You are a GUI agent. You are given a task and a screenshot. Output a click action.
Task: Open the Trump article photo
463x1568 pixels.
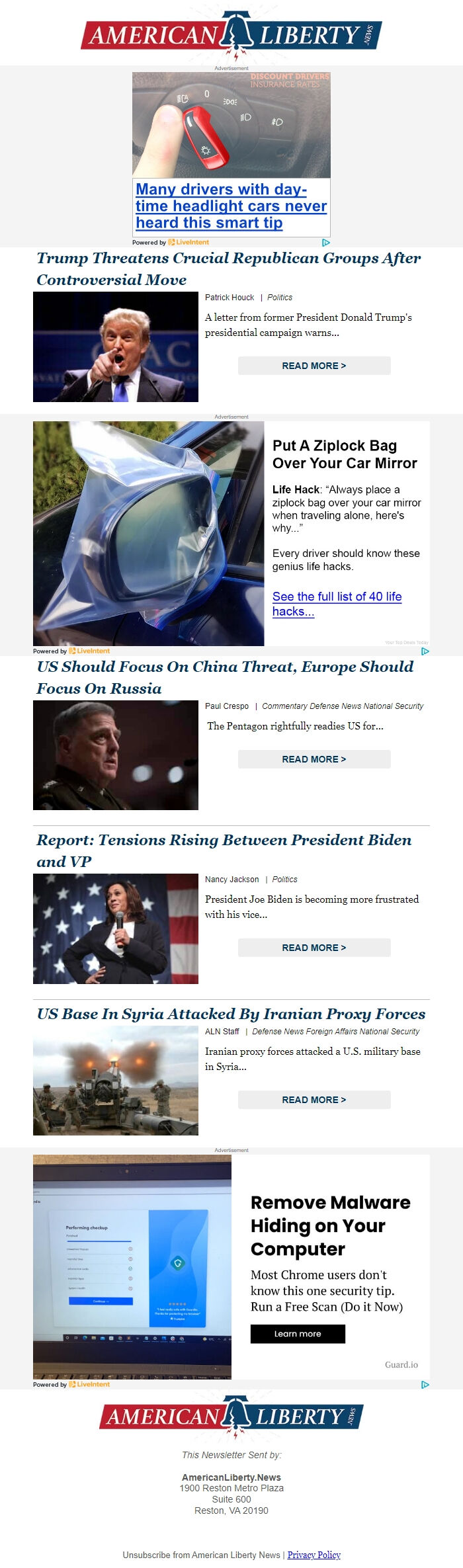pos(116,347)
